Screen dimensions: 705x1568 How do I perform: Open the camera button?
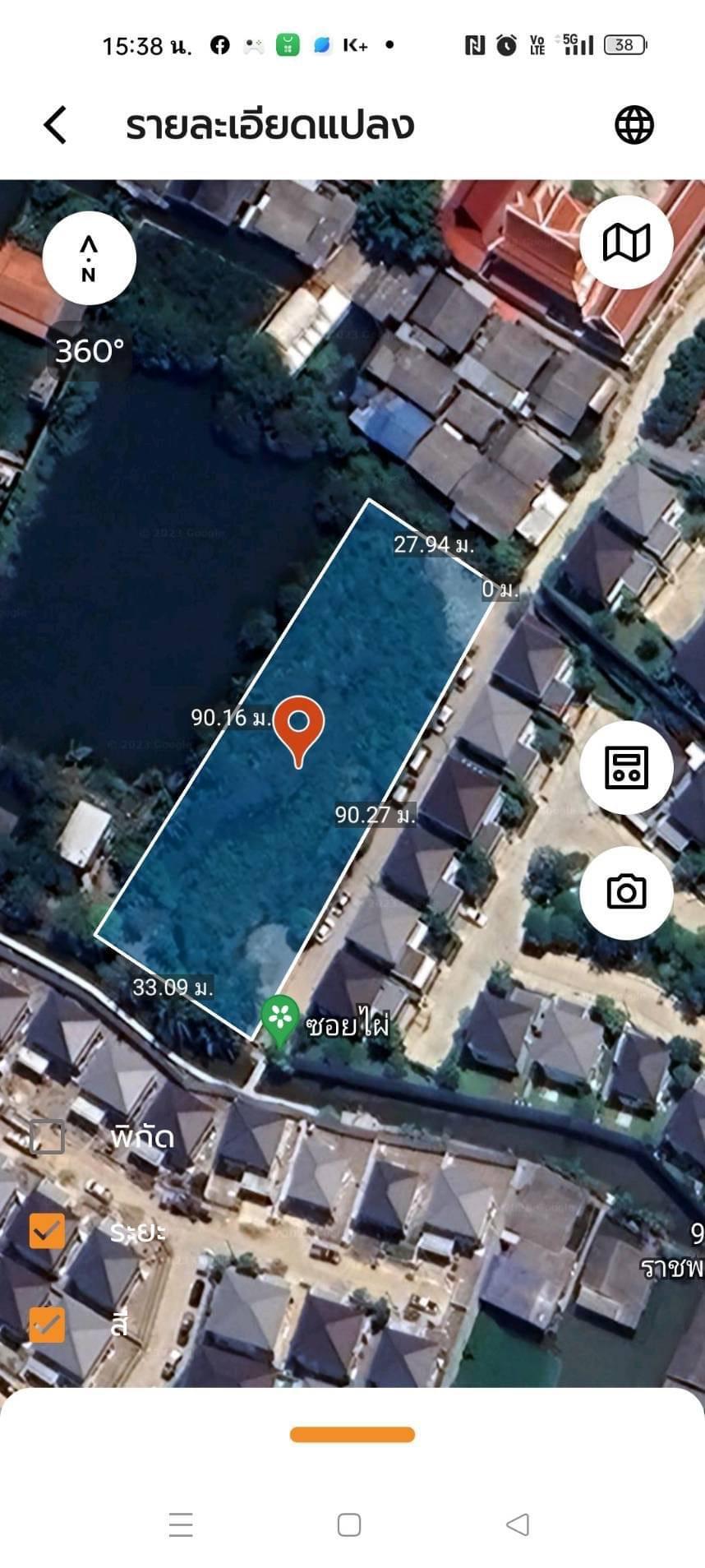pyautogui.click(x=626, y=892)
